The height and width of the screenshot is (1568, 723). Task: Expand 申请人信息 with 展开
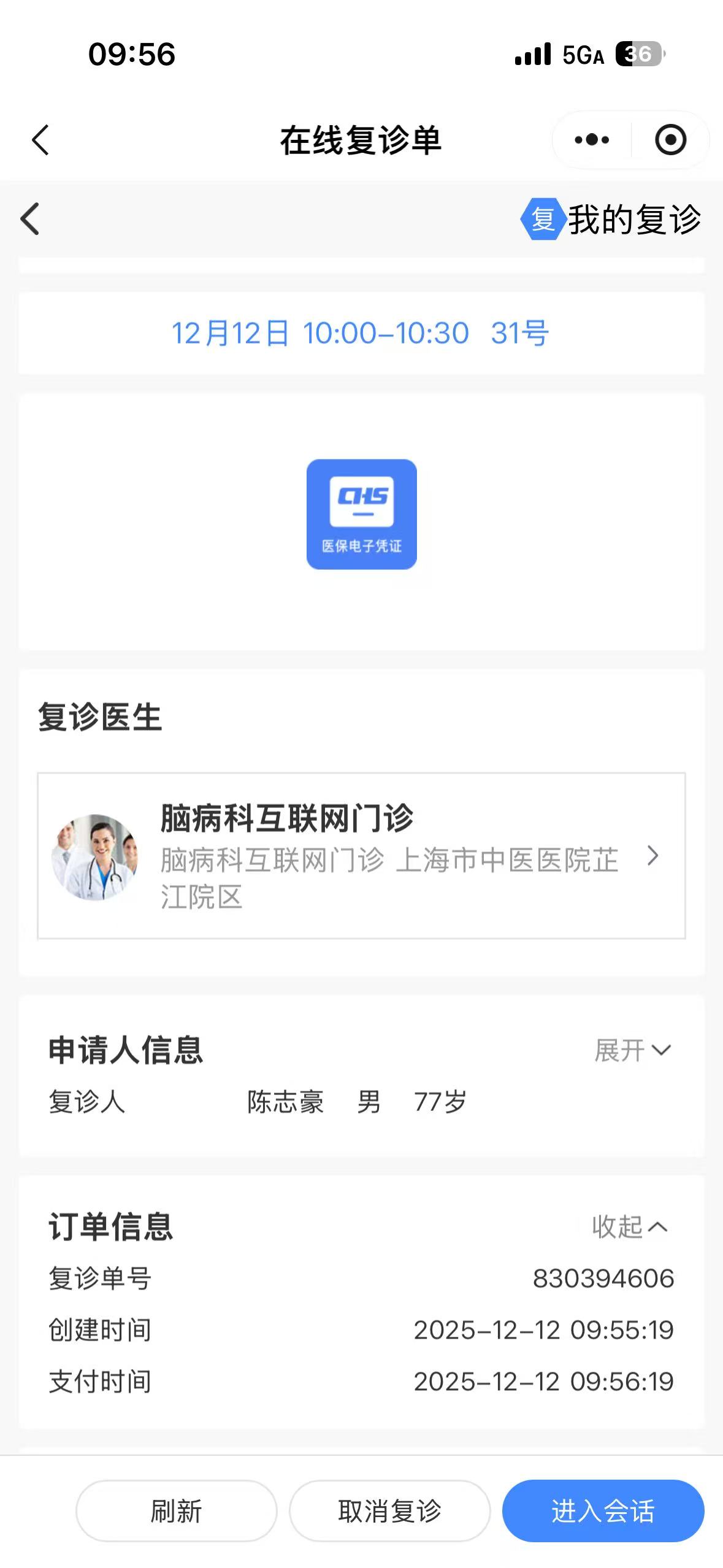pyautogui.click(x=632, y=1050)
